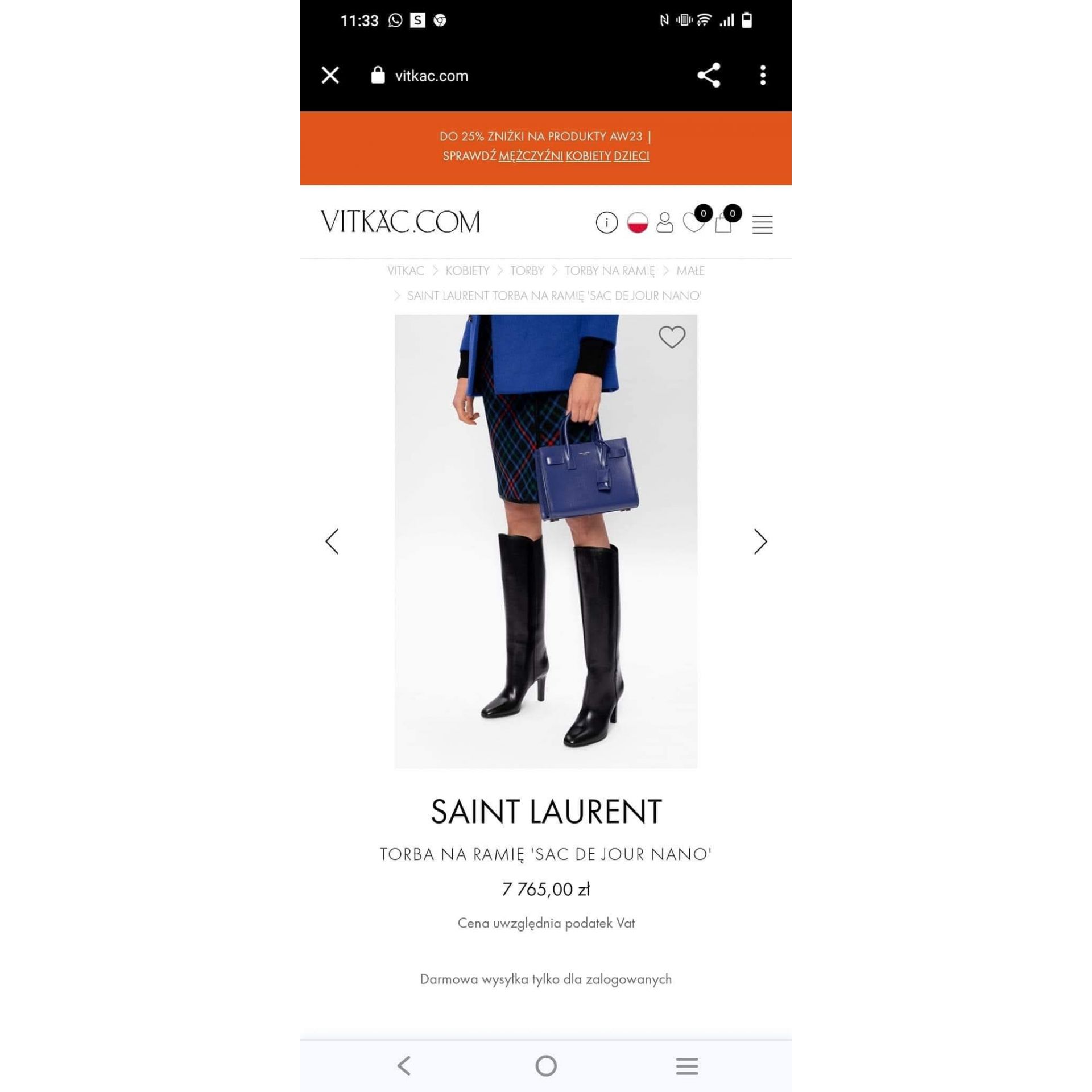Open the user account icon

pyautogui.click(x=664, y=222)
